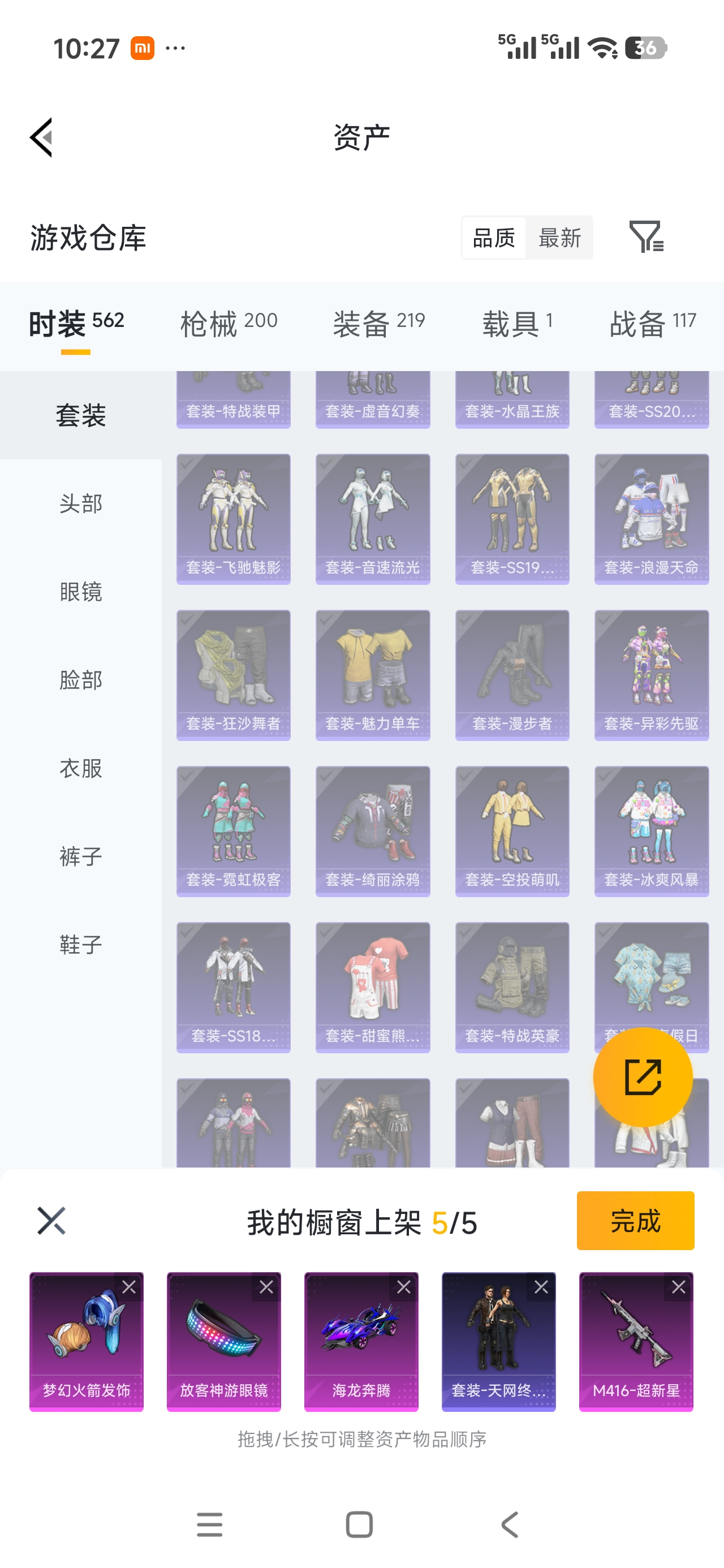
Task: Switch to the 装备 tab
Action: coord(378,322)
